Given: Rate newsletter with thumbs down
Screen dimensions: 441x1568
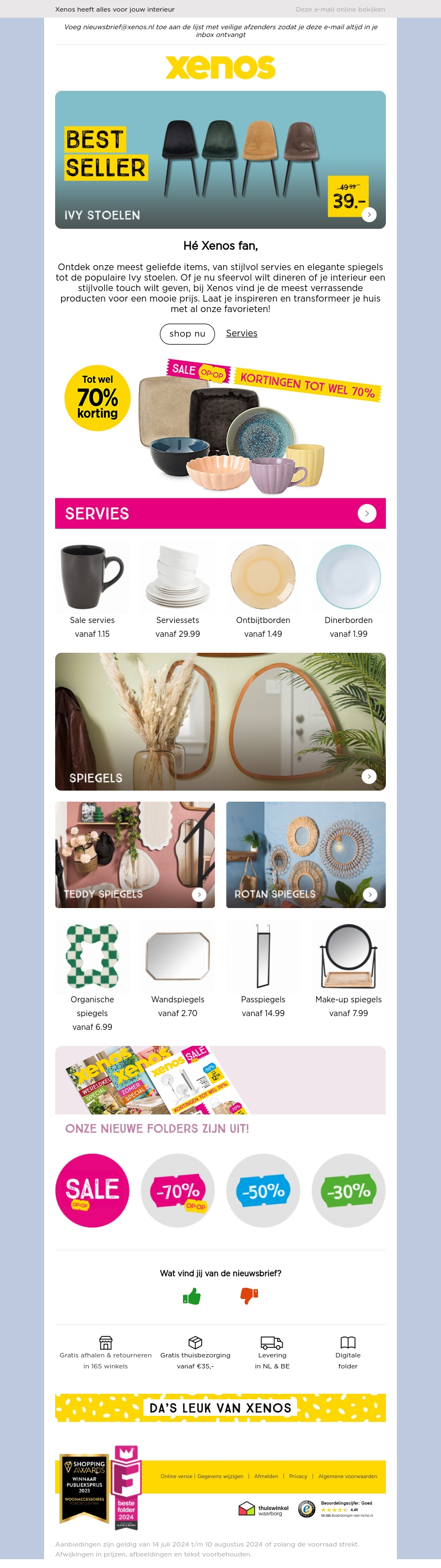Looking at the screenshot, I should [249, 1296].
